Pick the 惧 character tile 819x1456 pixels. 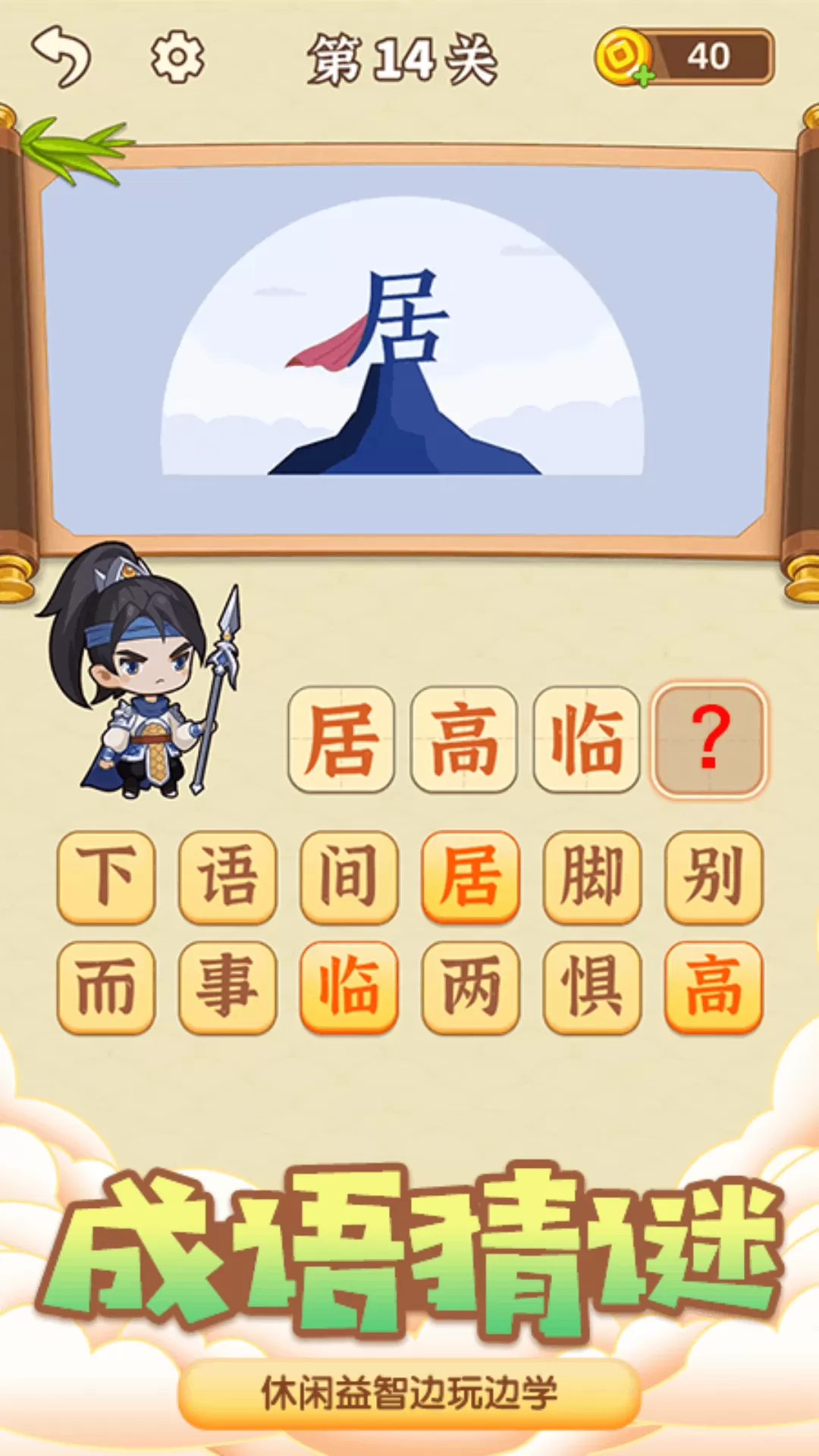tap(592, 987)
